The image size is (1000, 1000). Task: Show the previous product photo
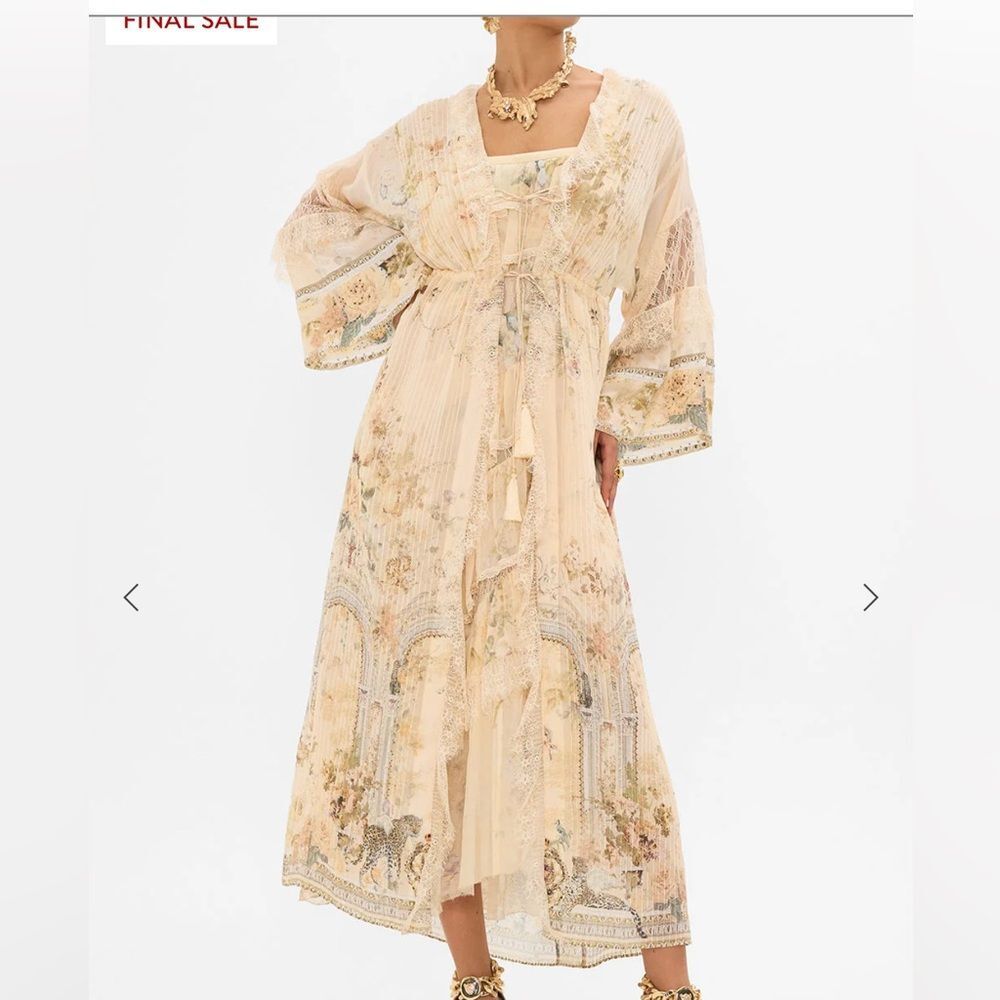tap(131, 597)
